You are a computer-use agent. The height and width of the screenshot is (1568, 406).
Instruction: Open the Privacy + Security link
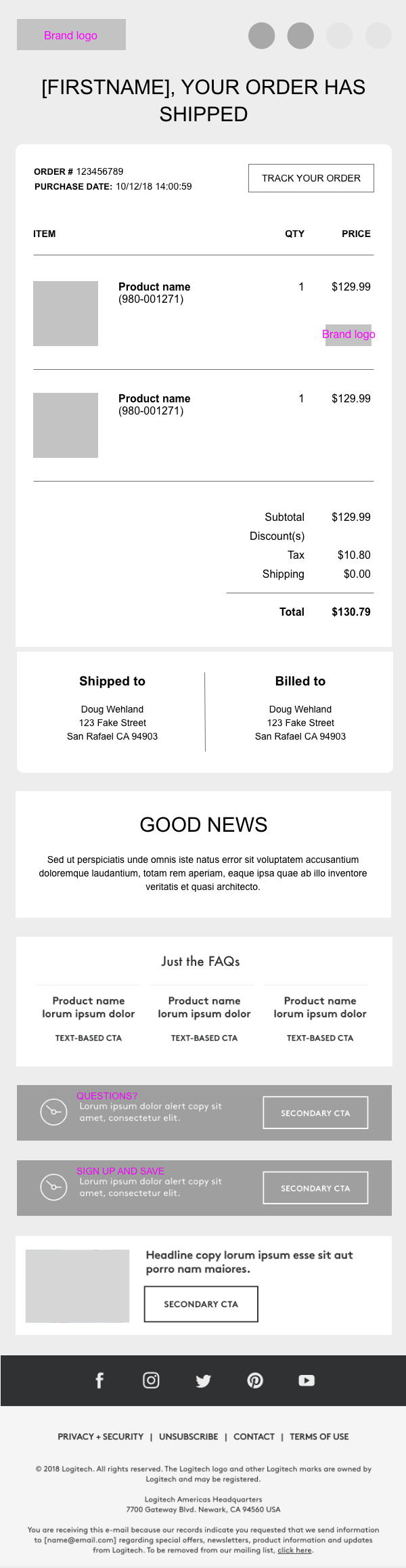101,1437
